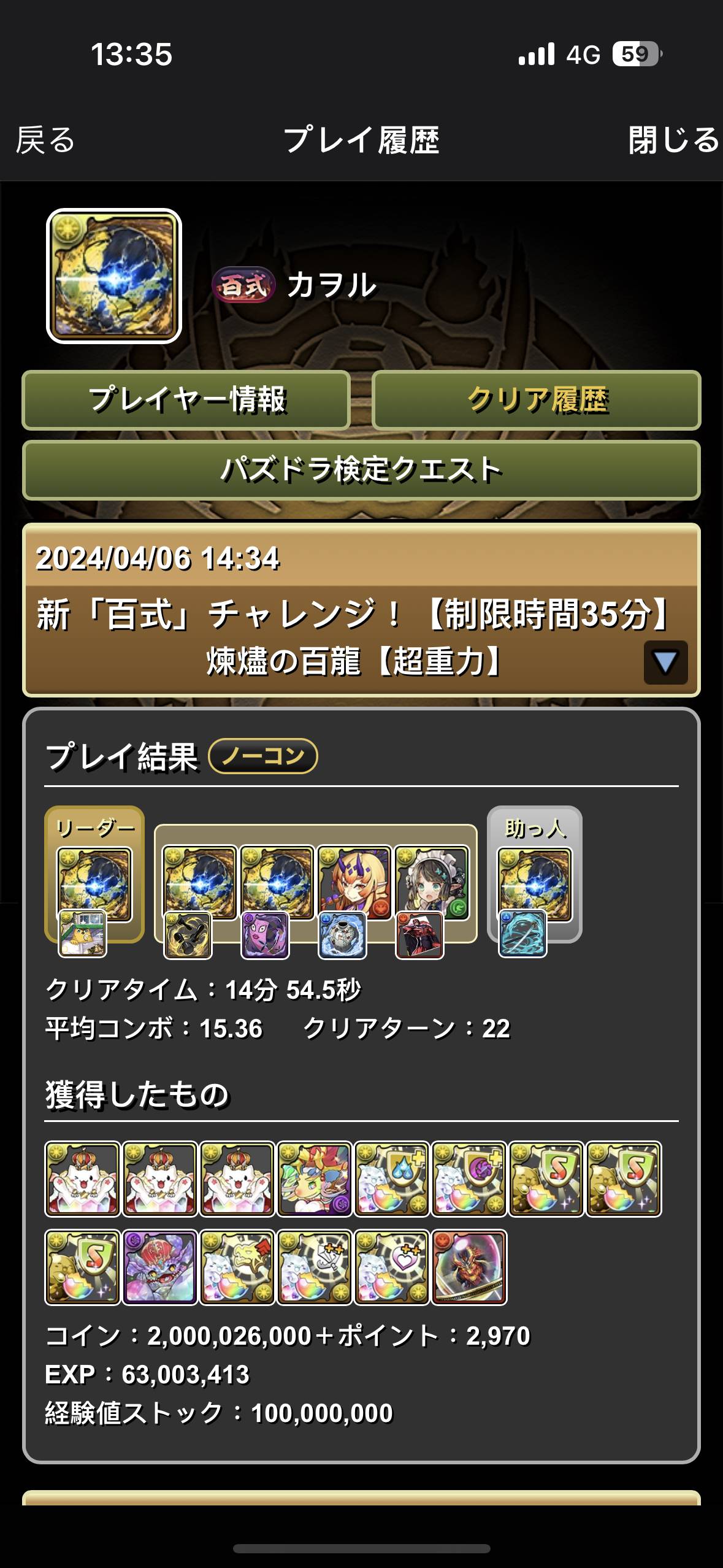Tap the horned girl sub monster
723x1568 pixels.
pos(354,882)
